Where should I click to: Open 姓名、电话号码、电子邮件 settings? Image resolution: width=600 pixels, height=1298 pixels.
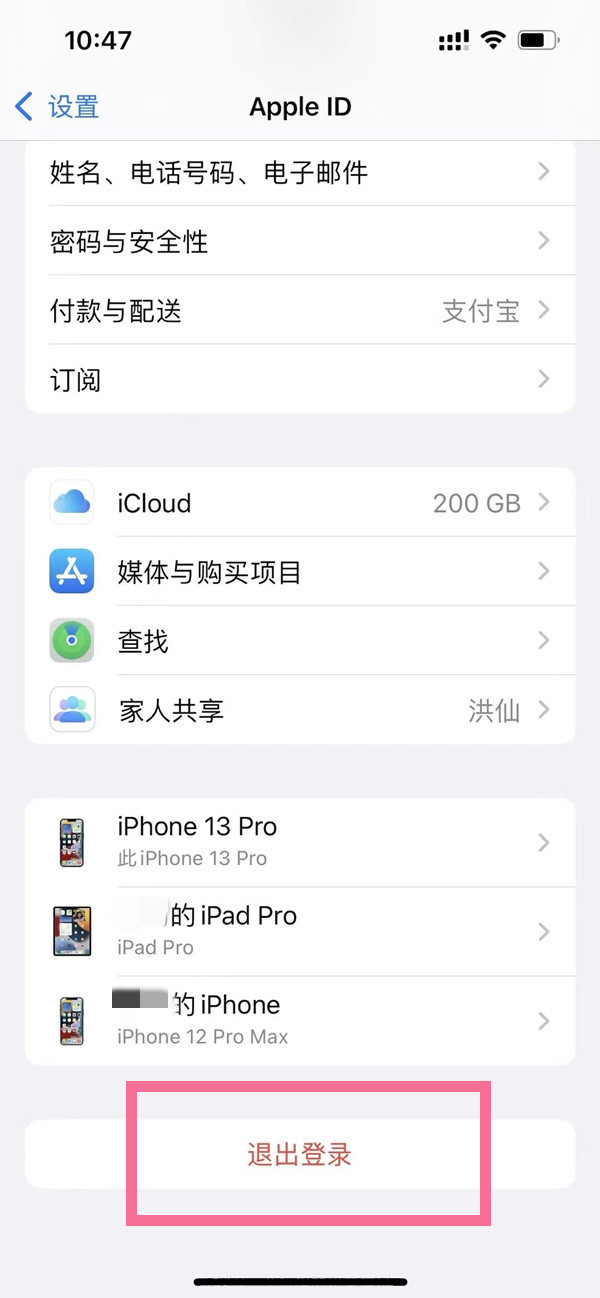tap(300, 172)
